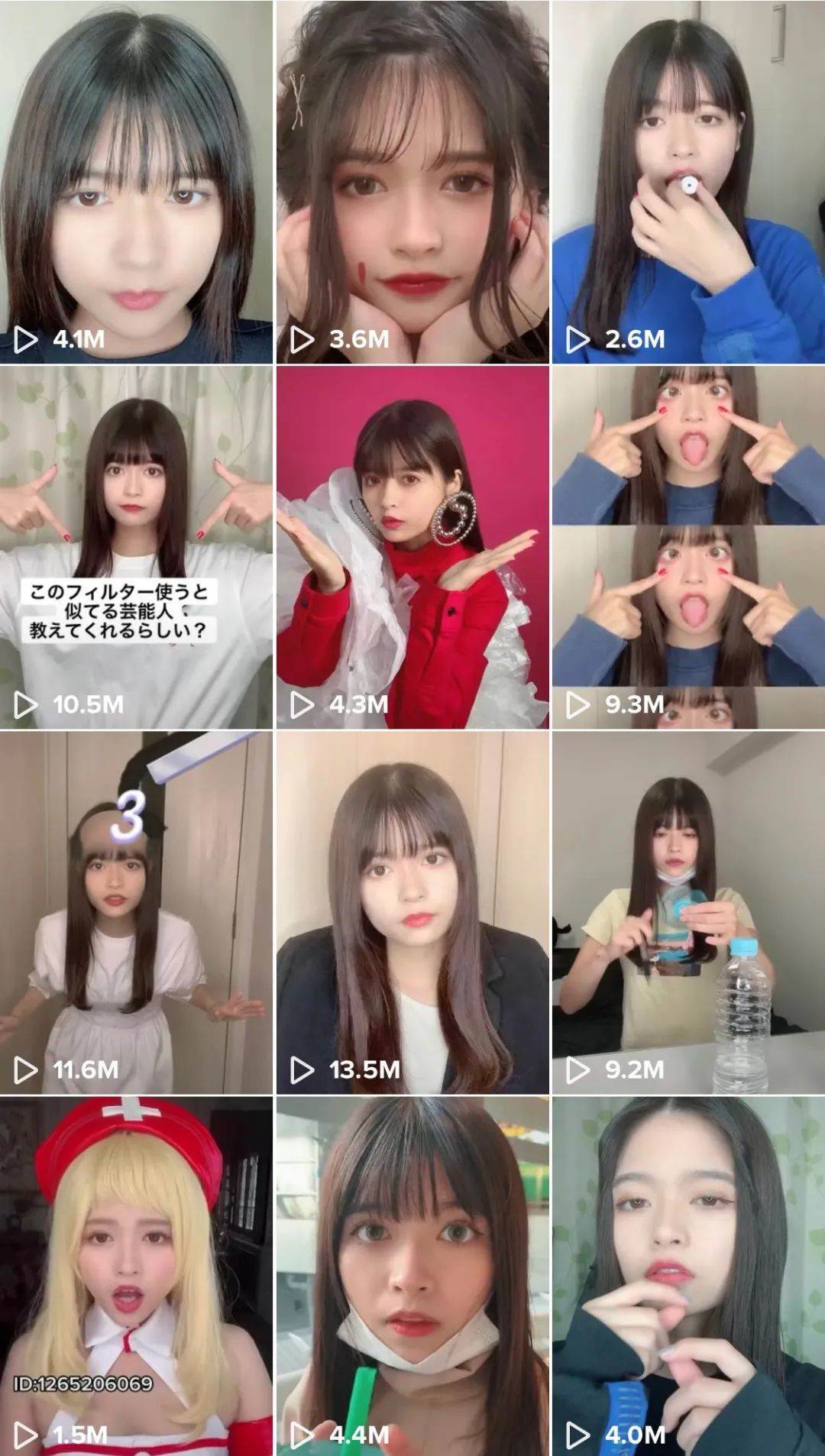Play the video with 4.0M views
This screenshot has height=1456, width=825.
tap(688, 1276)
